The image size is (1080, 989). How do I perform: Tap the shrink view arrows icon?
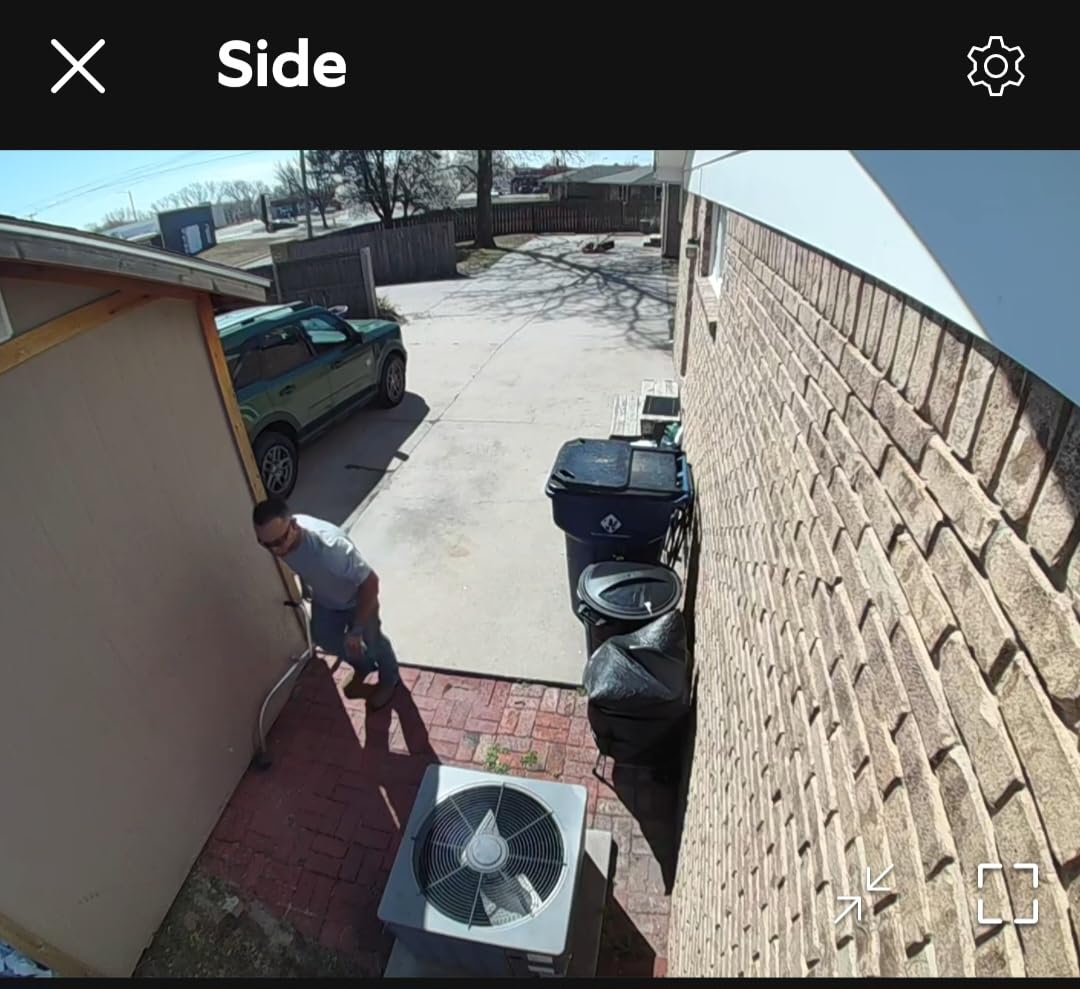[865, 893]
